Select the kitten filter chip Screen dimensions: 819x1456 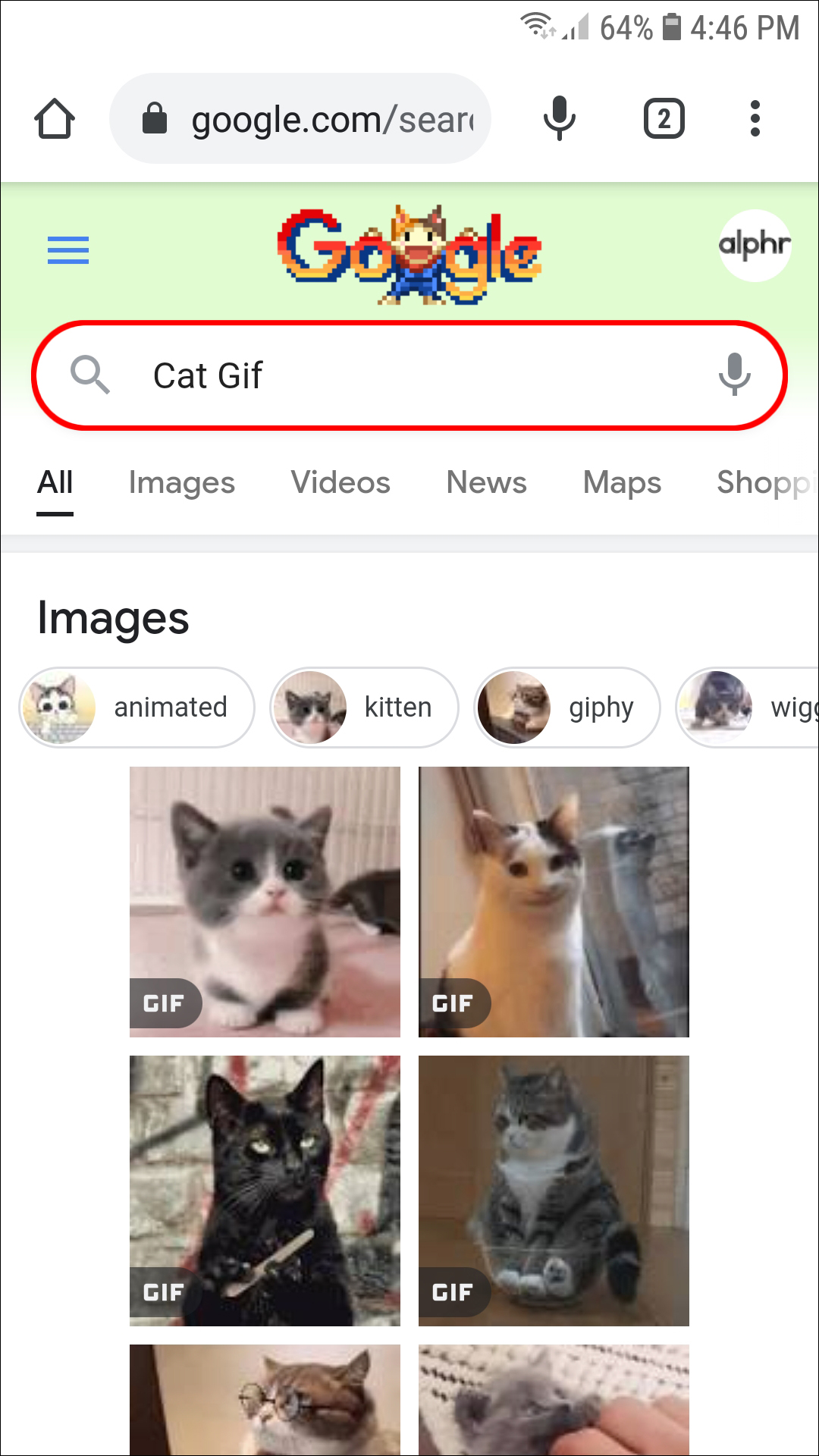(x=364, y=708)
